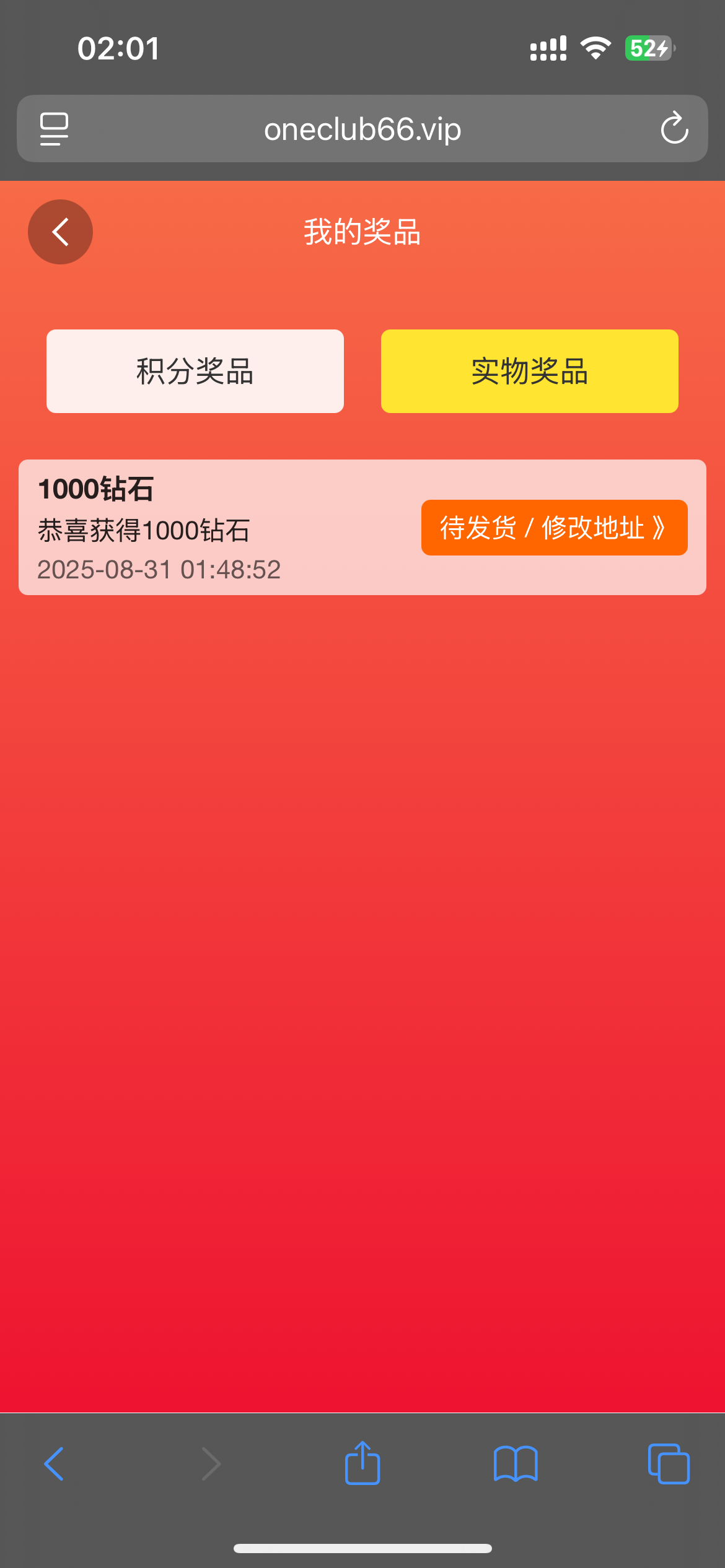The height and width of the screenshot is (1568, 725).
Task: Tap the address bar to edit the URL
Action: [x=362, y=129]
